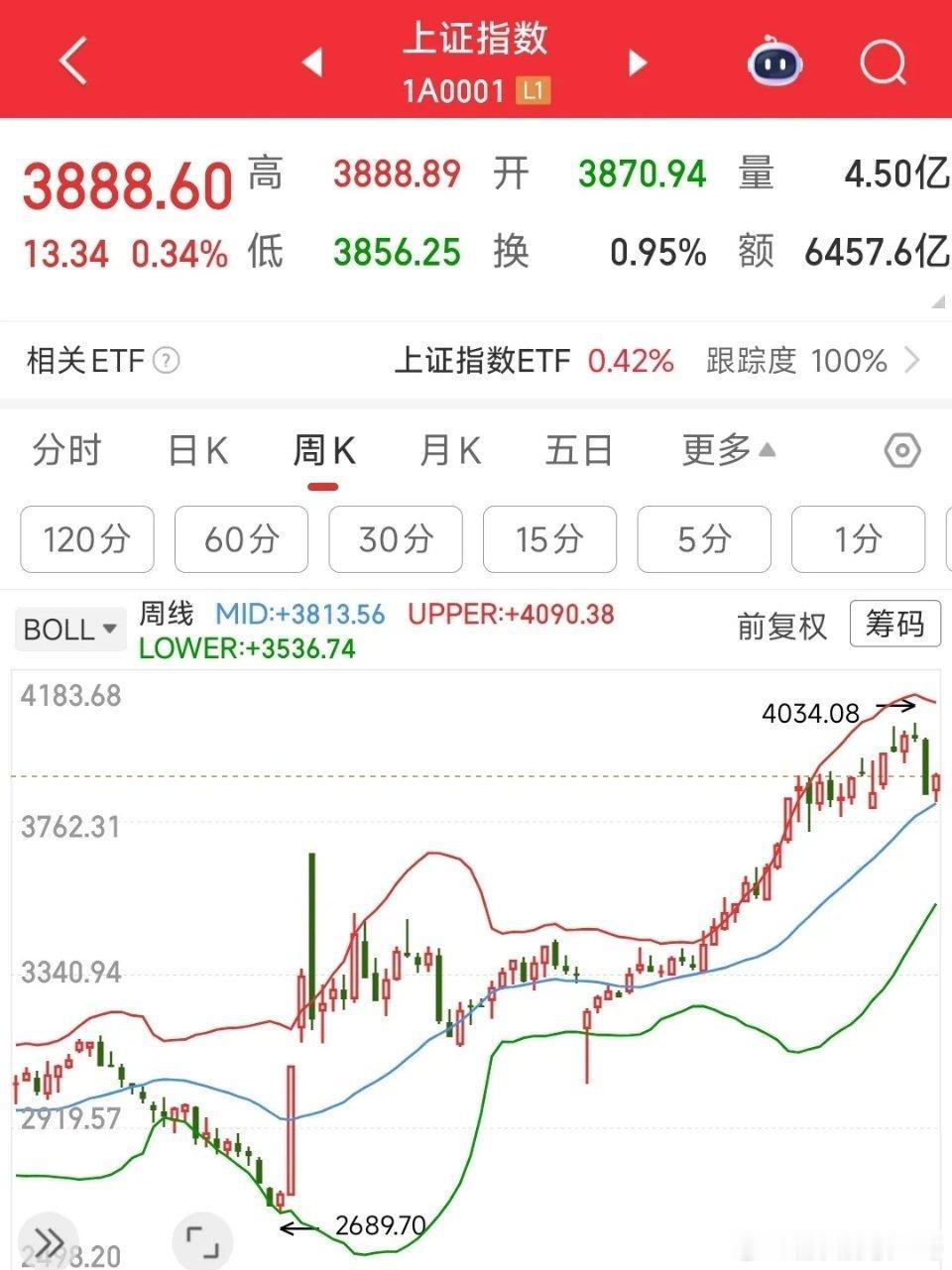Click the robot AI assistant icon
This screenshot has width=952, height=1270.
click(773, 61)
